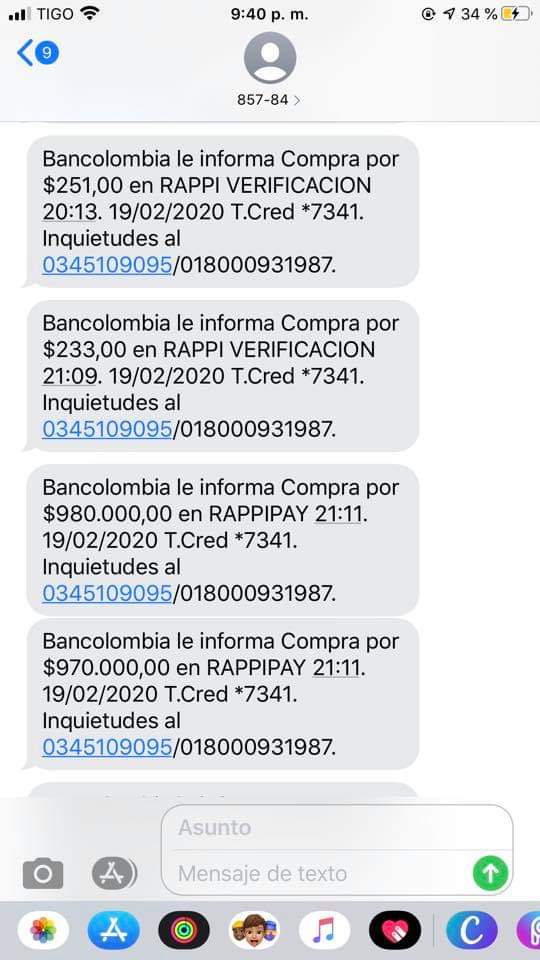Go back to the messages list
540x960 pixels.
pyautogui.click(x=37, y=54)
